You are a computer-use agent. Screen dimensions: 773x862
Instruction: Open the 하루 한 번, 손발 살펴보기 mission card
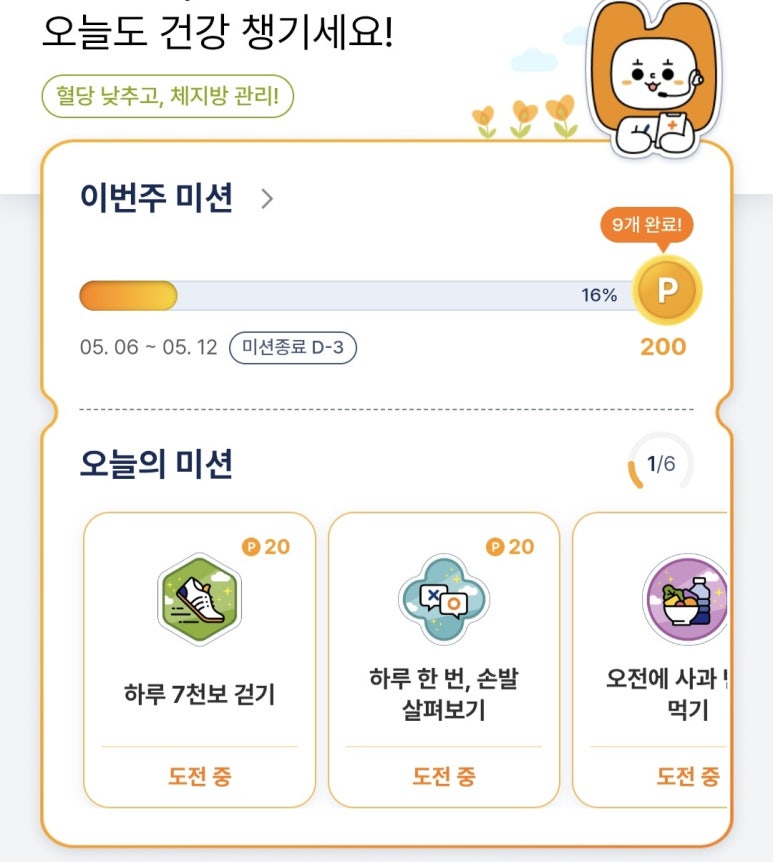tap(443, 658)
